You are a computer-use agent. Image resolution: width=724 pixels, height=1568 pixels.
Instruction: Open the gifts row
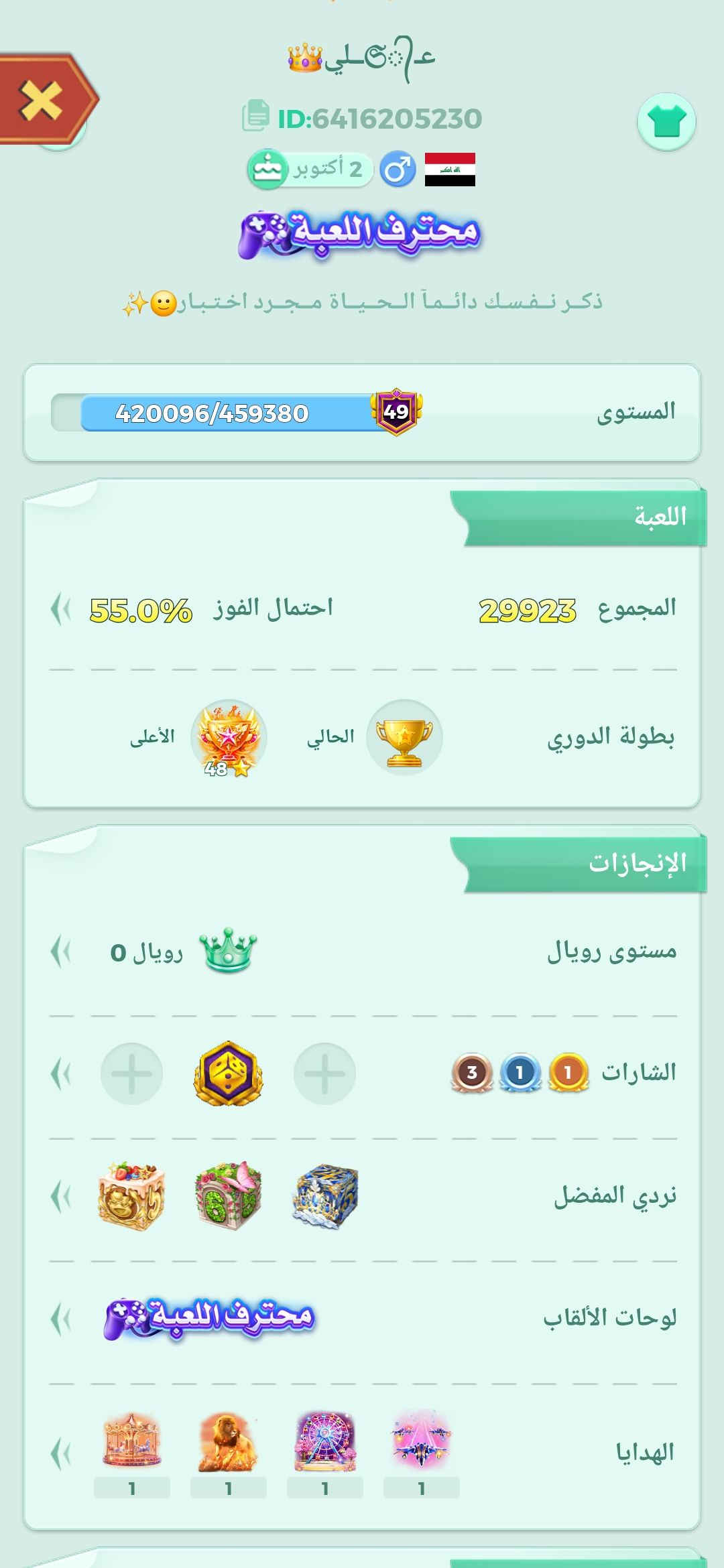(62, 1454)
